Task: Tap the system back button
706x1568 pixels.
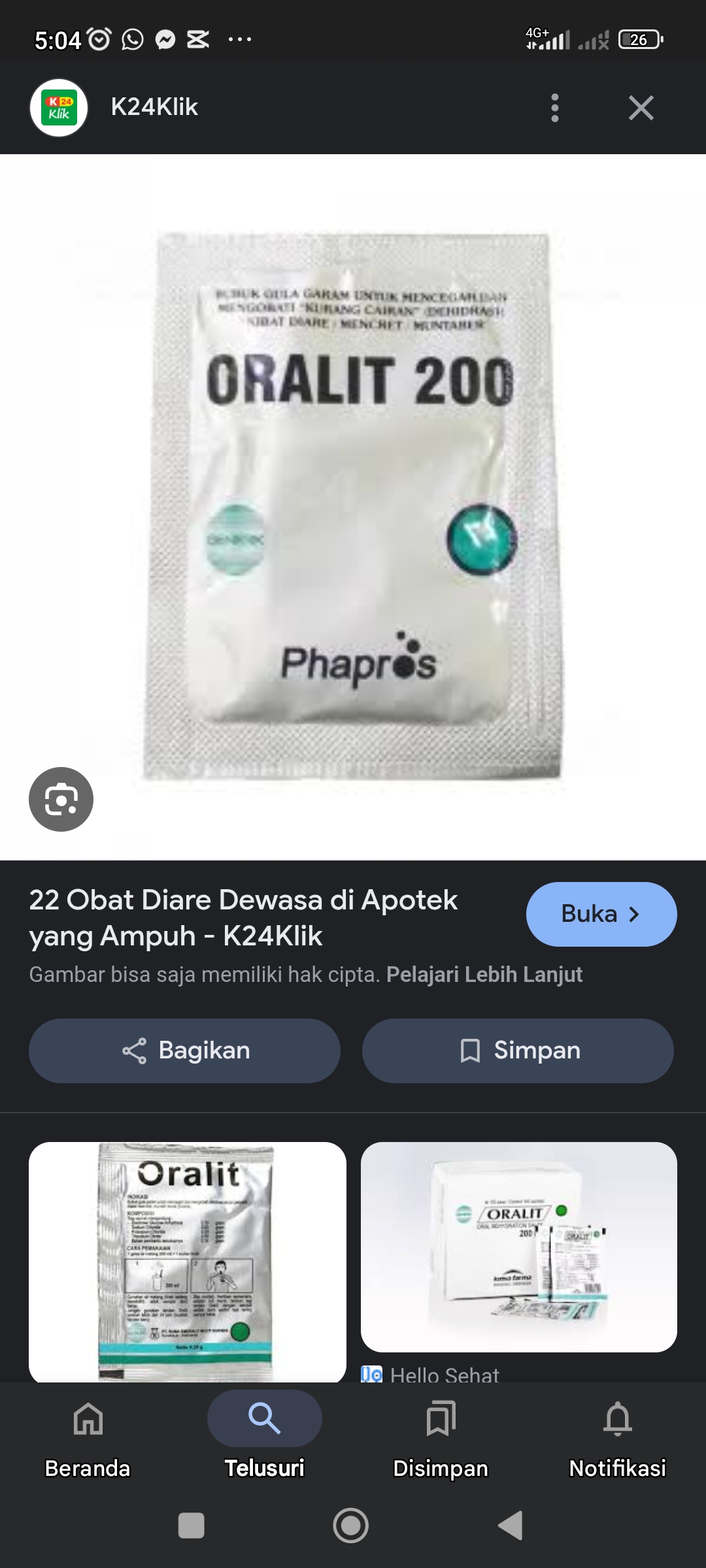Action: 511,1526
